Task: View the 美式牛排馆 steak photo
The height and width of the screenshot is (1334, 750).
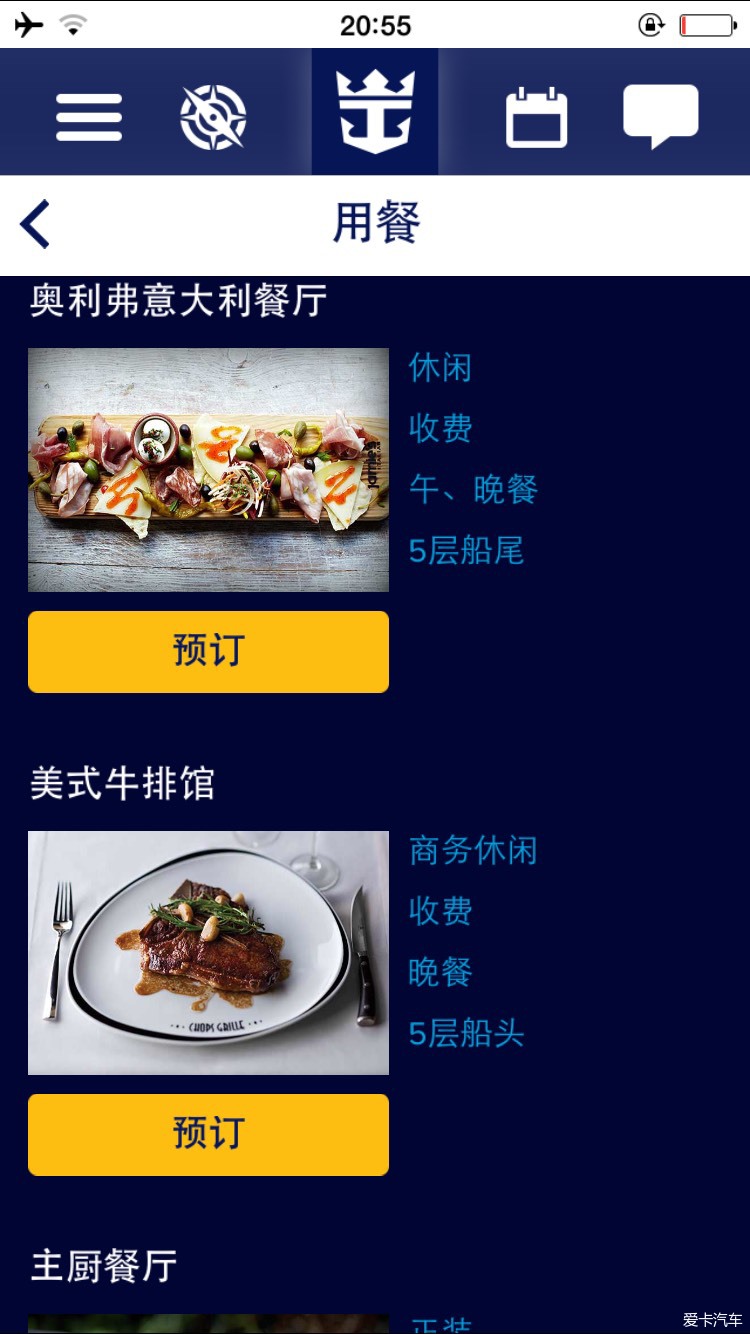Action: [x=208, y=953]
